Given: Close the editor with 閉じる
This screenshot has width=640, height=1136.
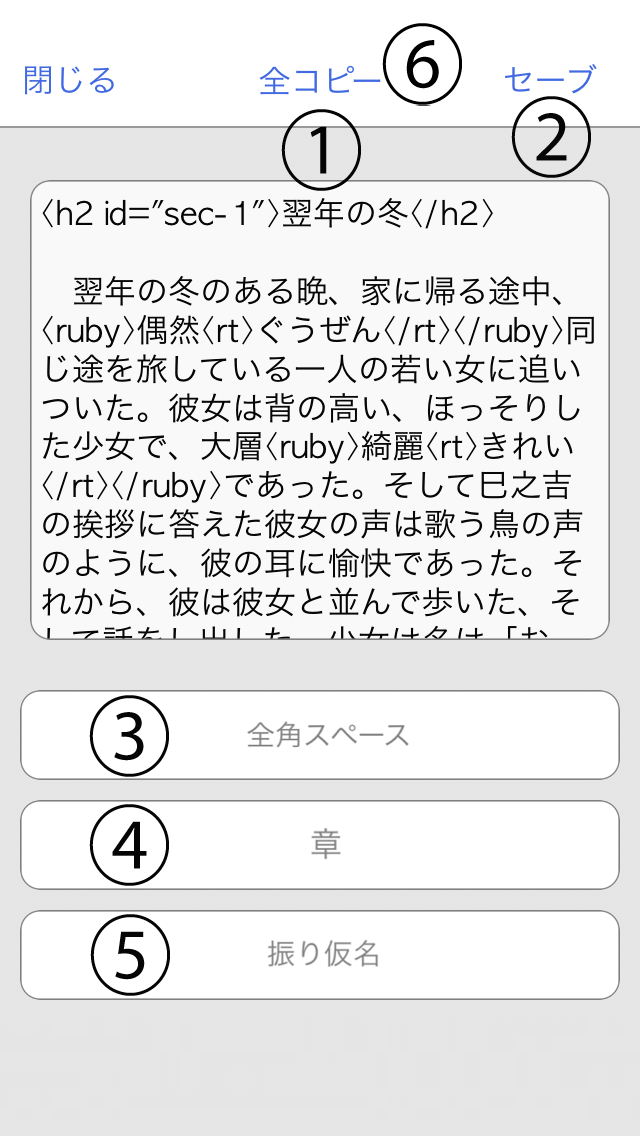Looking at the screenshot, I should [69, 79].
